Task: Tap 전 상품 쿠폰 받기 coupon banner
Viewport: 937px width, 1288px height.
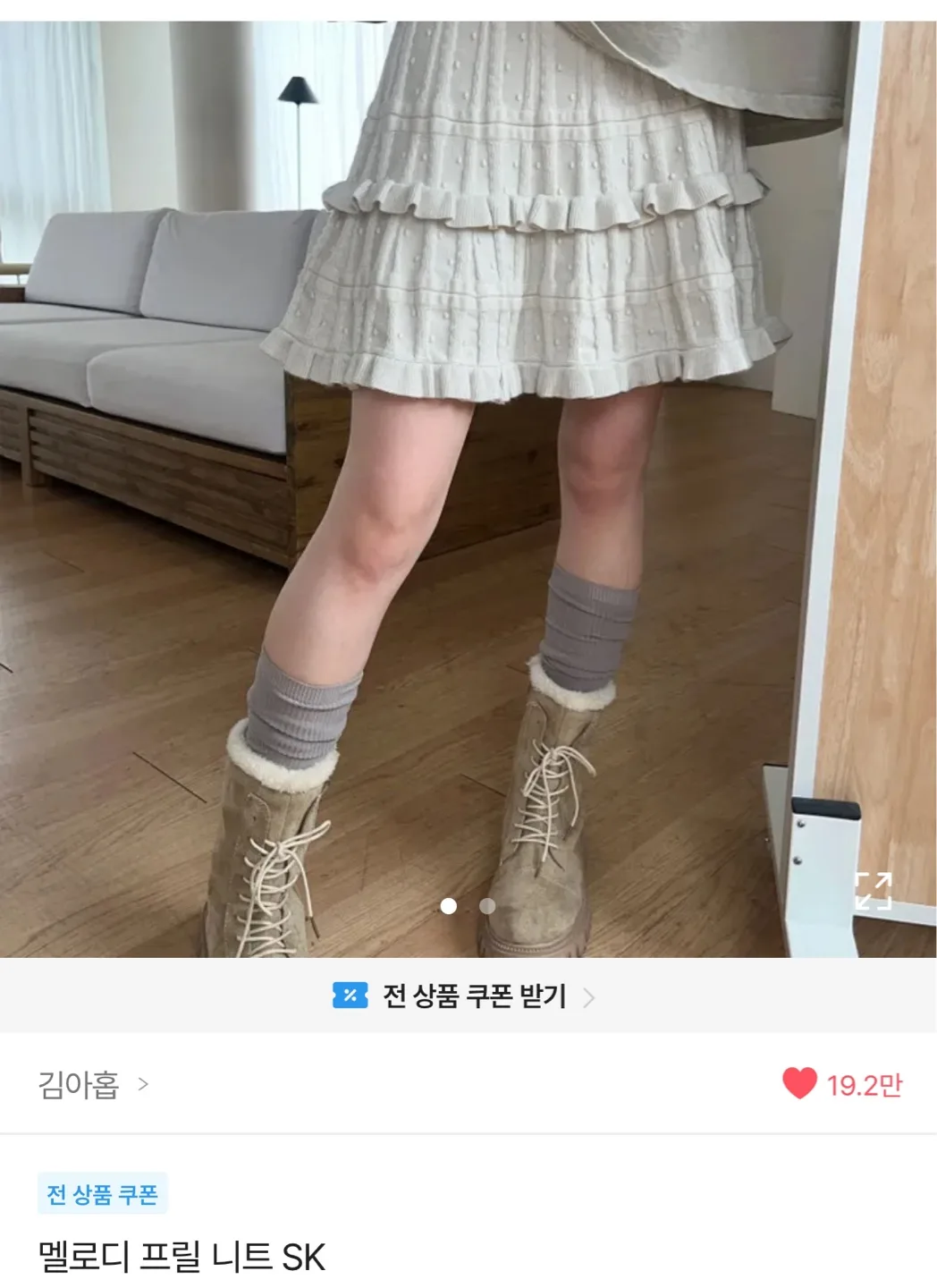Action: point(464,996)
